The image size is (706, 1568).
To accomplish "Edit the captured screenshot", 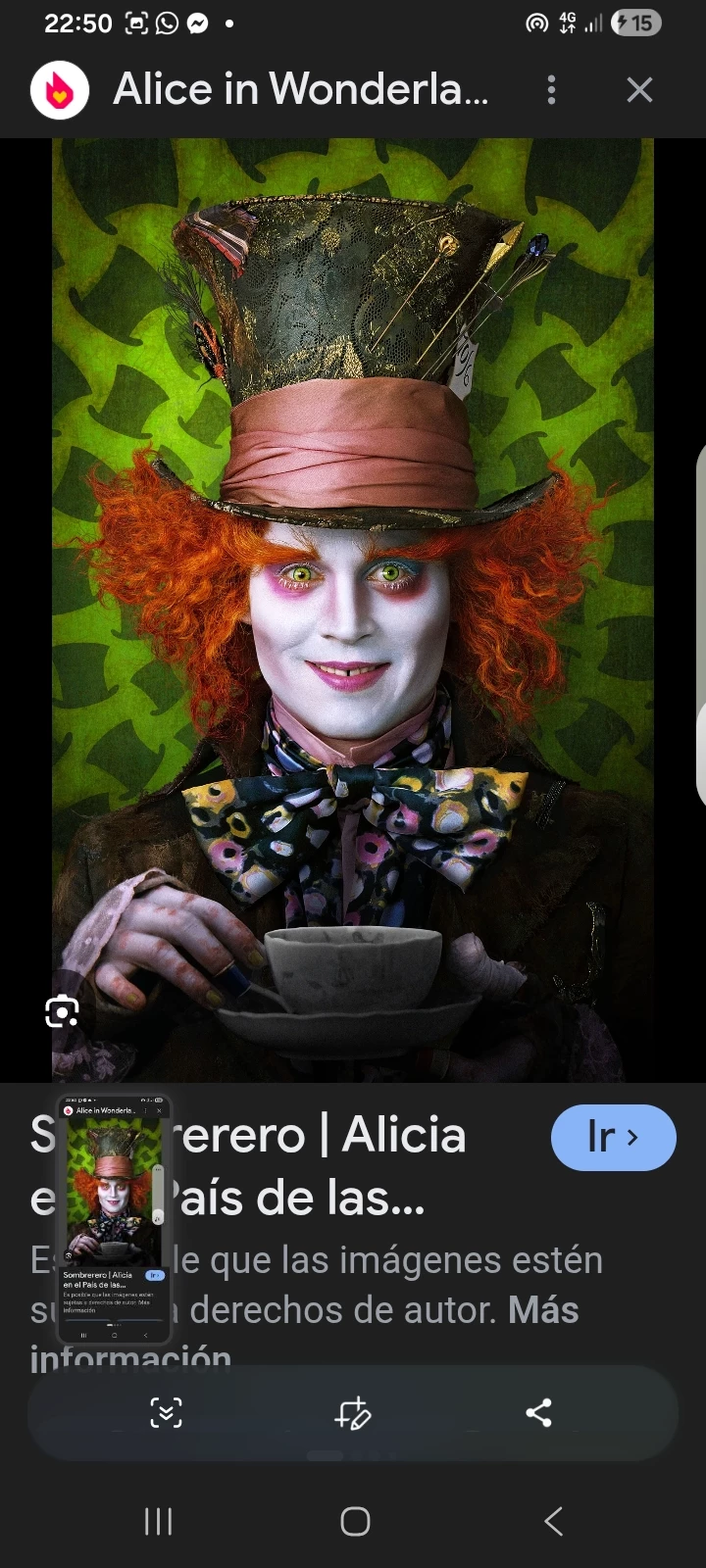I will pyautogui.click(x=352, y=1413).
